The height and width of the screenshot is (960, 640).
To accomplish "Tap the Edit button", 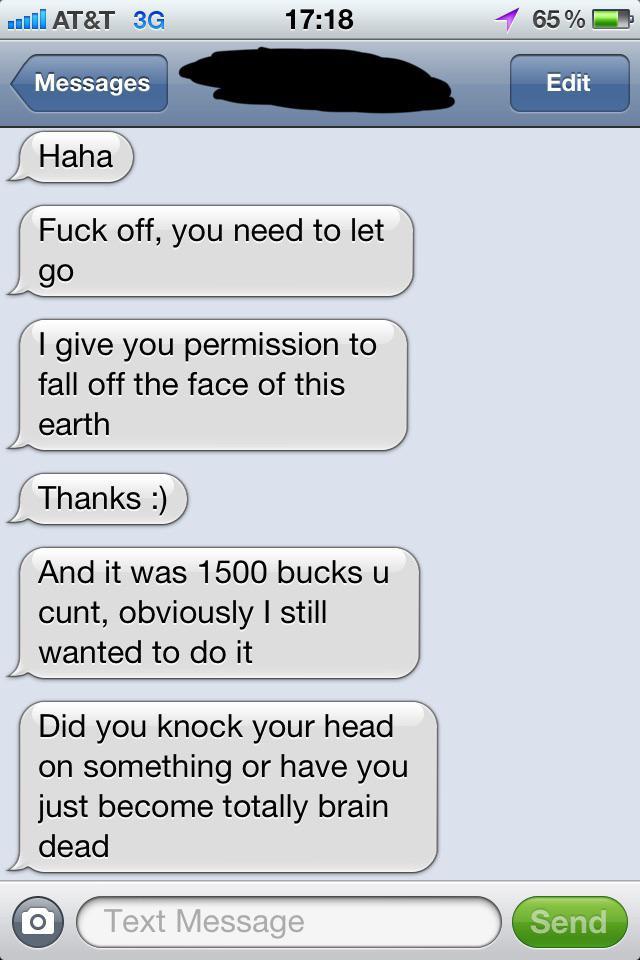I will click(567, 83).
